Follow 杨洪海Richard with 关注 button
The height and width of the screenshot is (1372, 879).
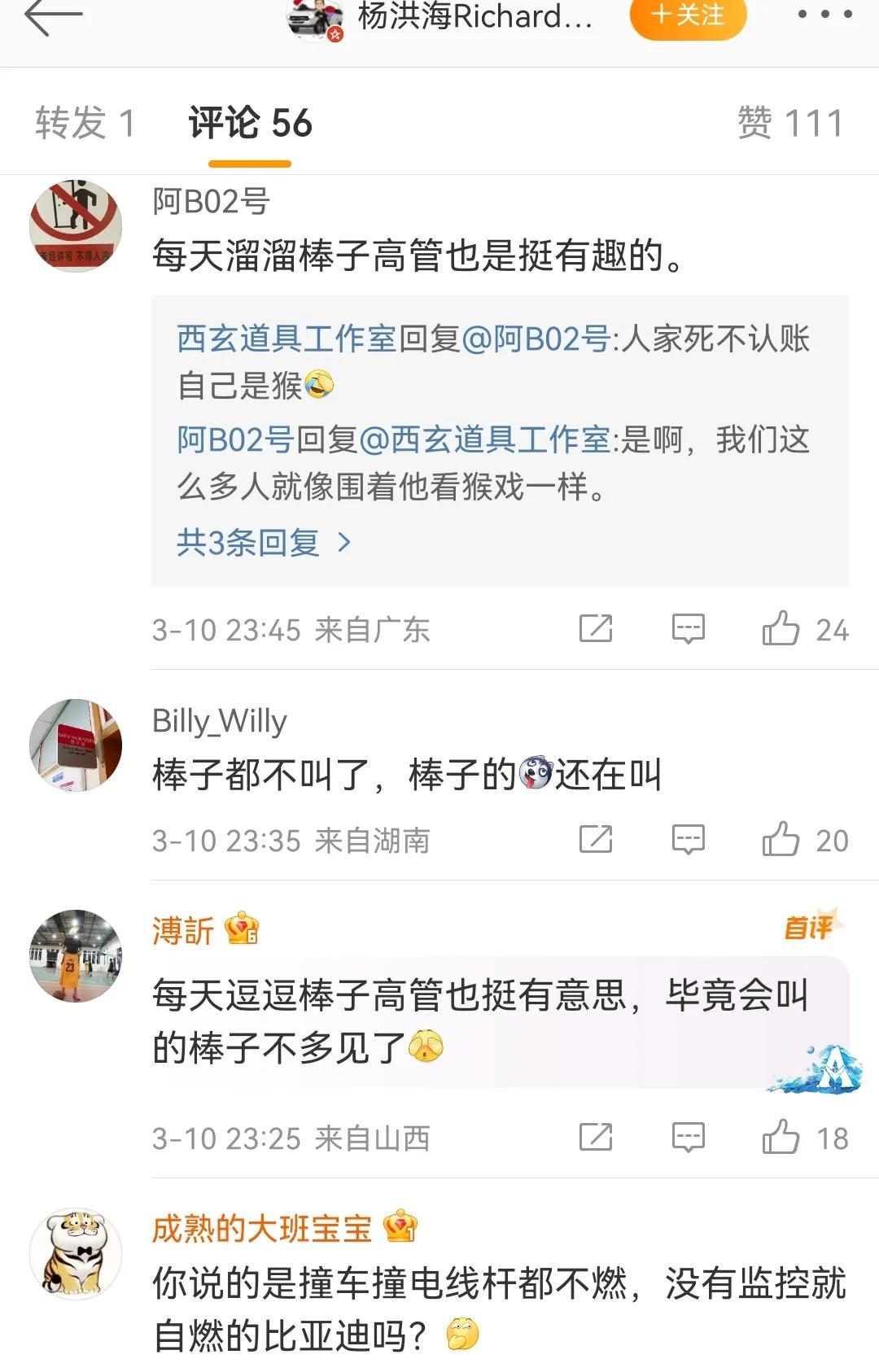click(x=688, y=16)
